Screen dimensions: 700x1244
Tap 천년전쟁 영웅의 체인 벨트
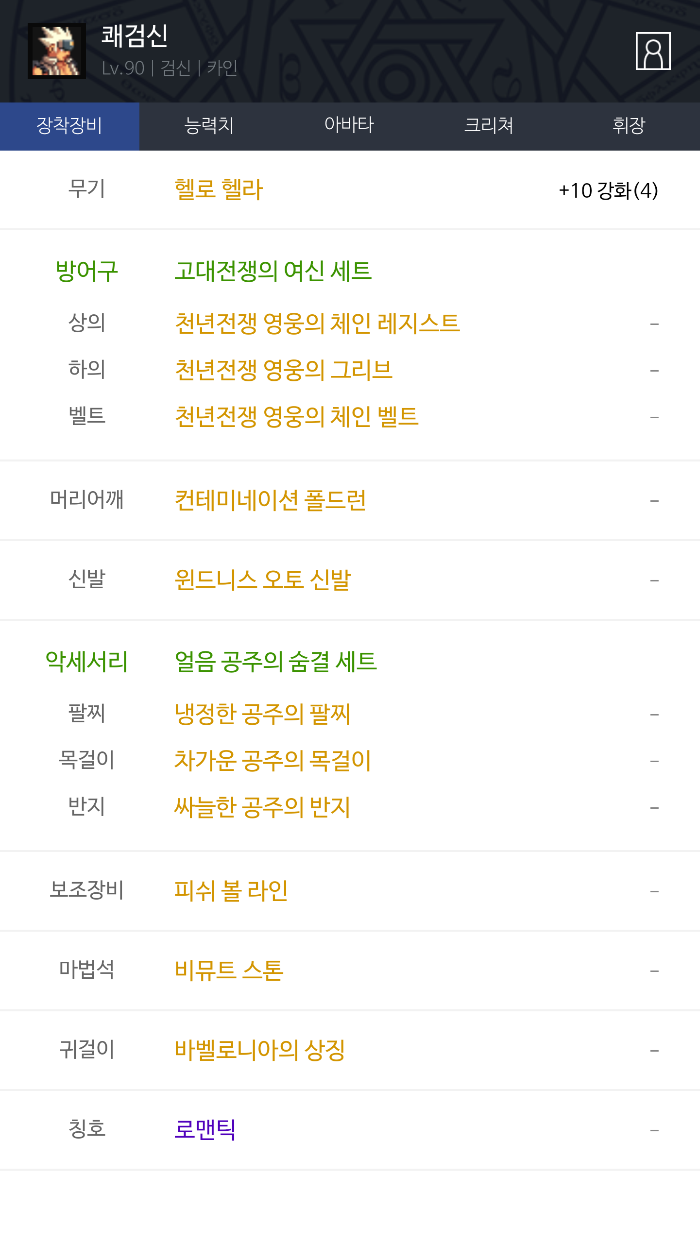coord(296,417)
